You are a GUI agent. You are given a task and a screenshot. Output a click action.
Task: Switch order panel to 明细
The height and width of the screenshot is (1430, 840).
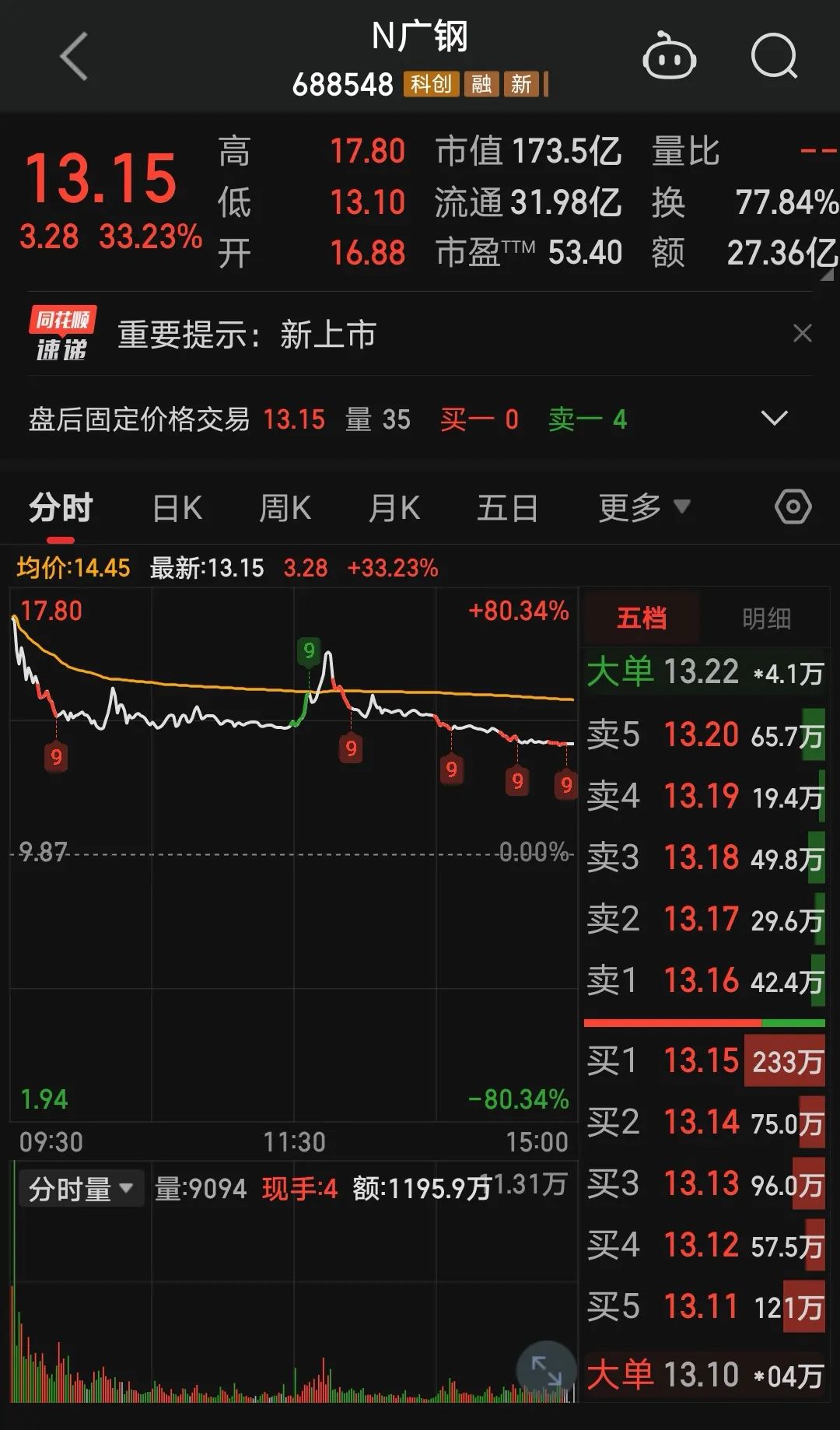pos(765,619)
